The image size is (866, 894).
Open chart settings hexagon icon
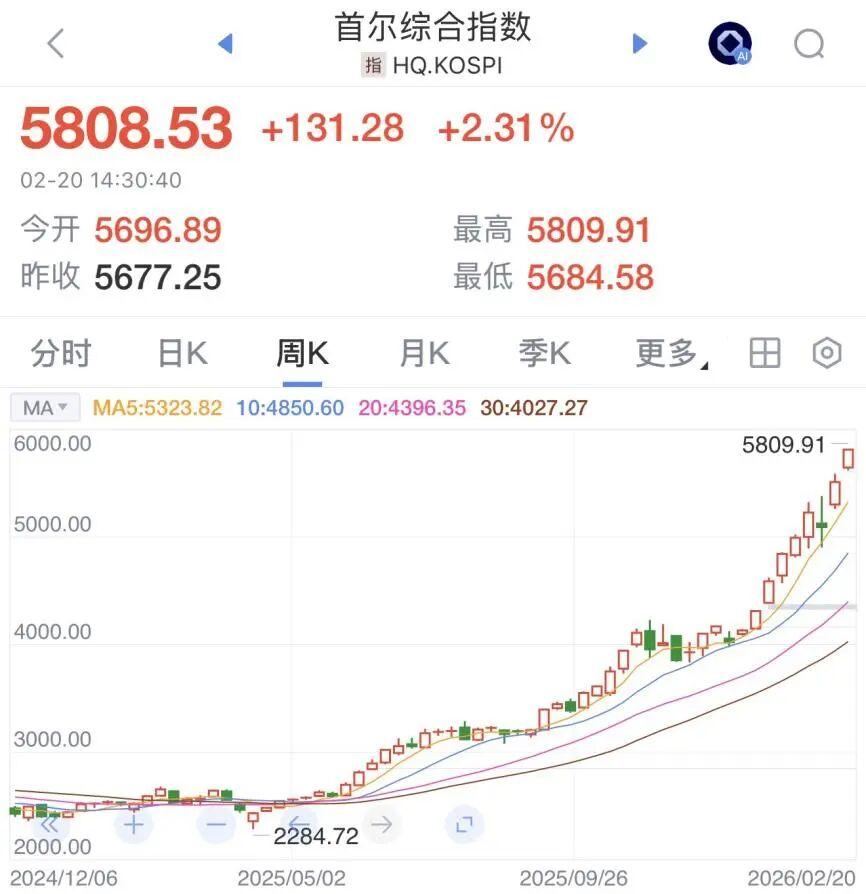coord(827,353)
